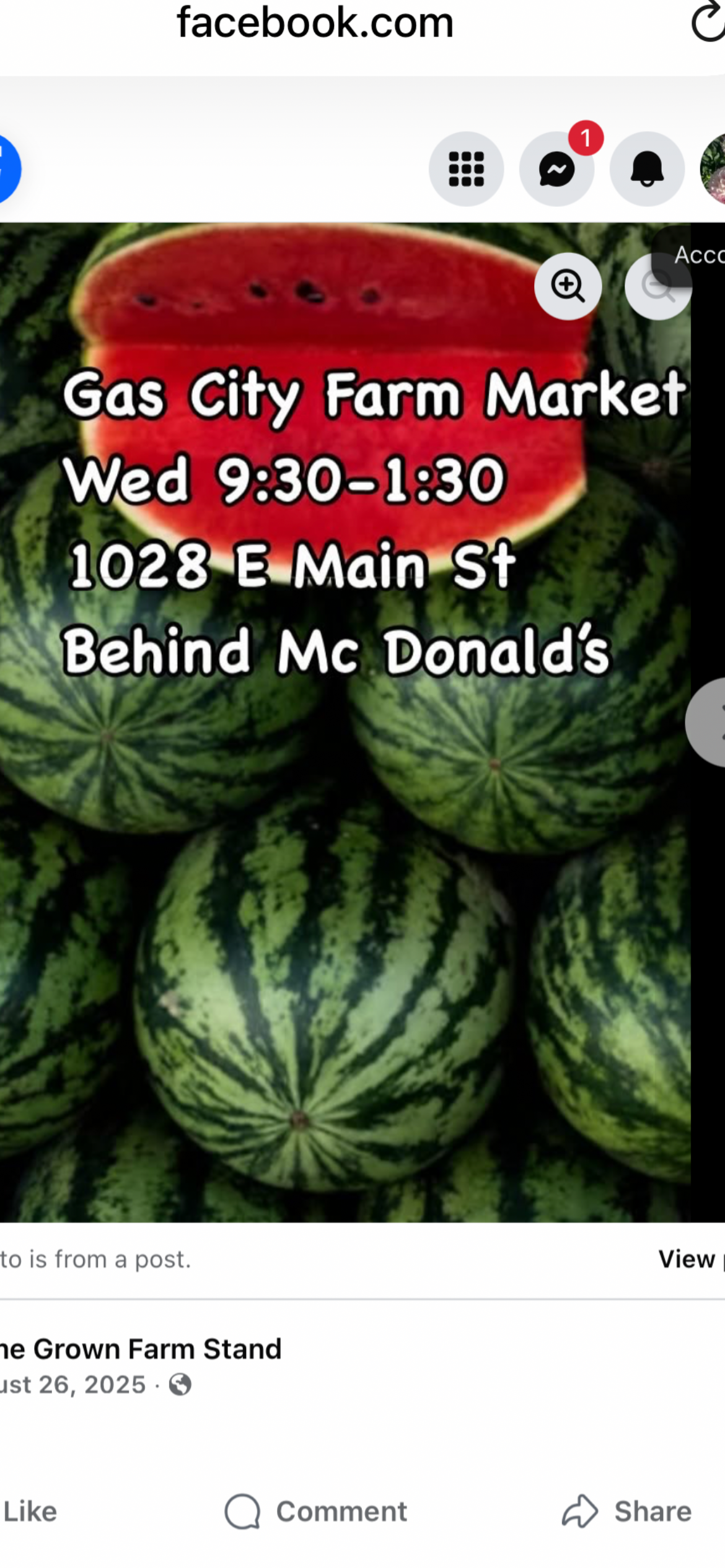Share this photo
Image resolution: width=725 pixels, height=1568 pixels.
[x=626, y=1512]
